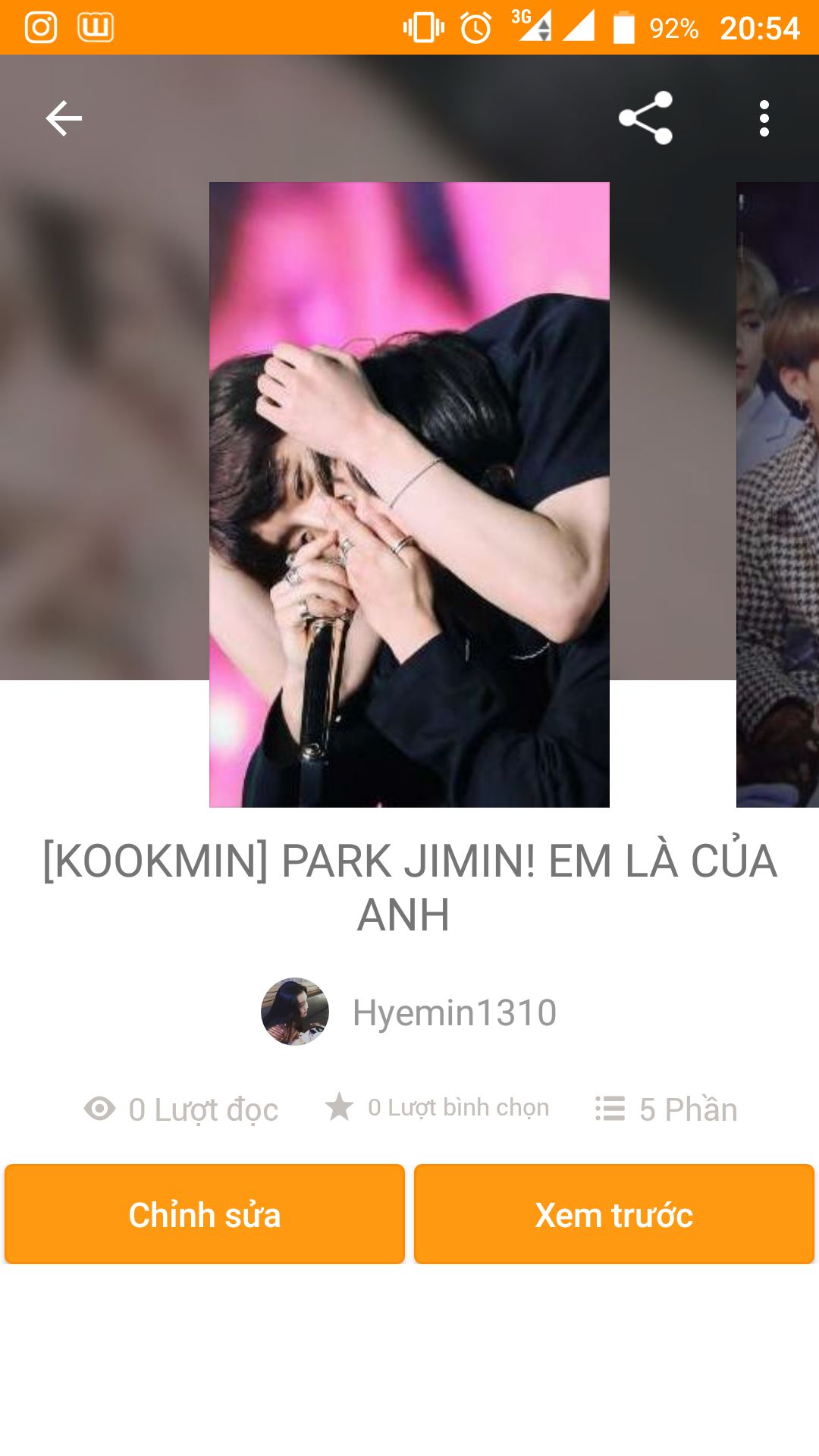Open the 5 Phần parts list

[666, 1109]
